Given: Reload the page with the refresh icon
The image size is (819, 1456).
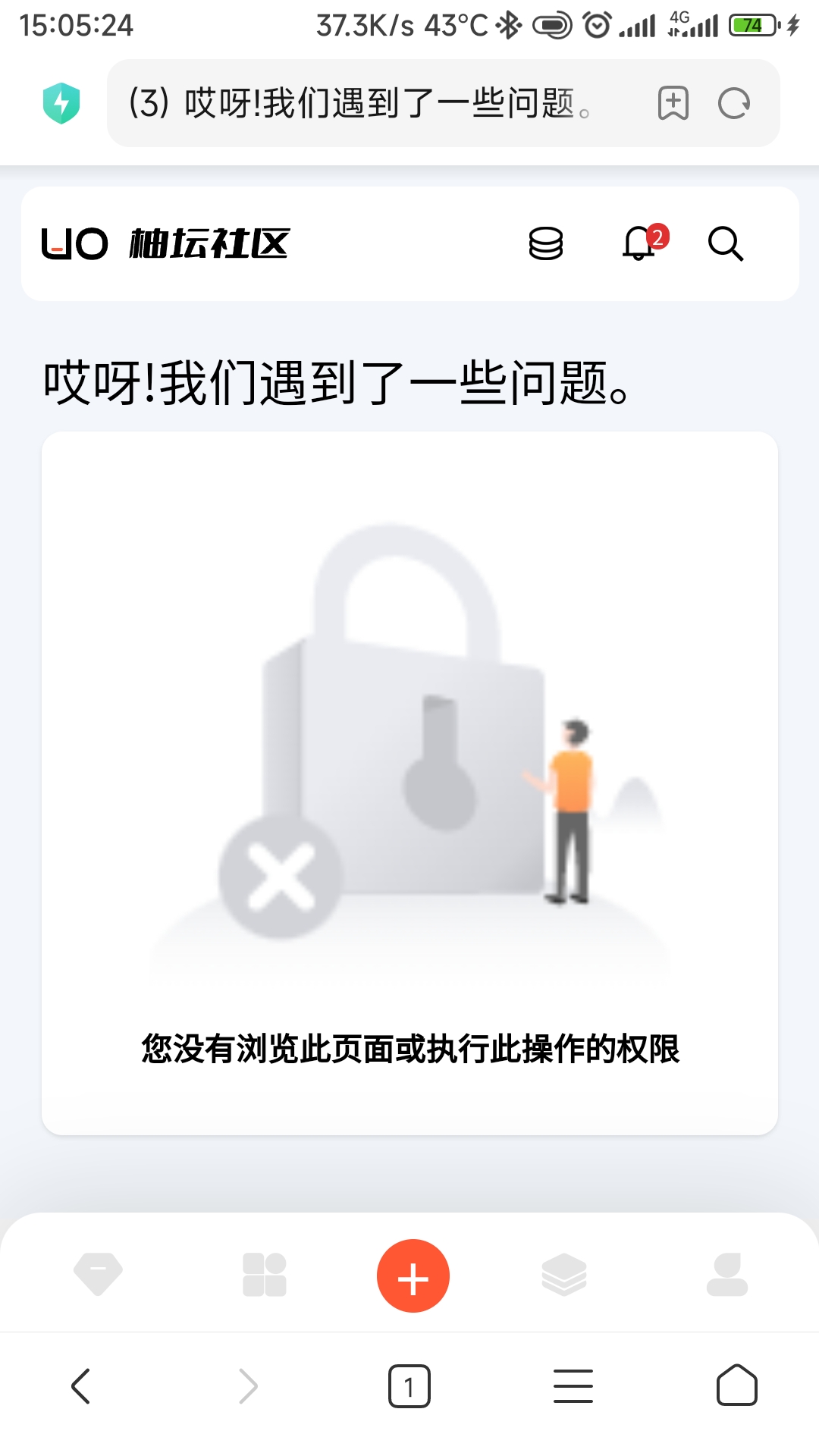Looking at the screenshot, I should [x=734, y=103].
